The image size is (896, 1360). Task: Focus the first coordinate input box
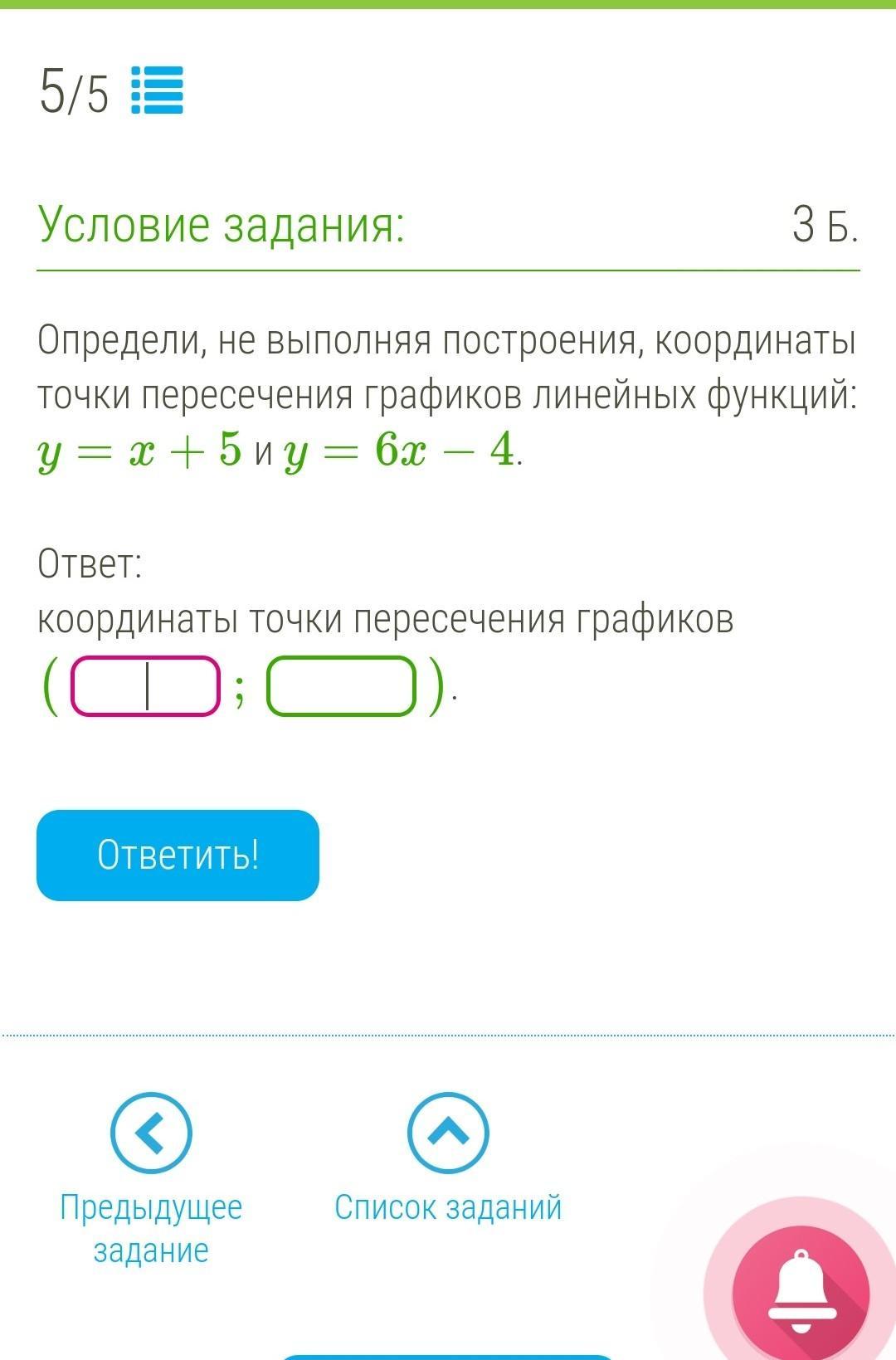click(146, 686)
